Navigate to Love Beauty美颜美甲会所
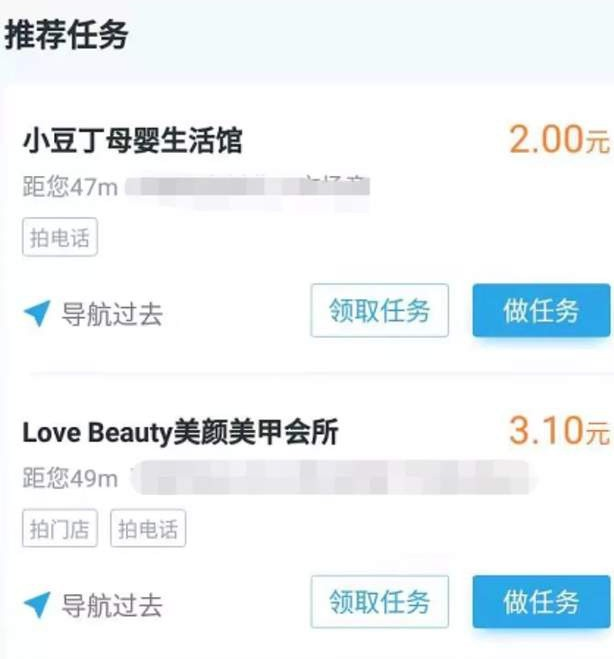This screenshot has height=659, width=614. point(93,605)
